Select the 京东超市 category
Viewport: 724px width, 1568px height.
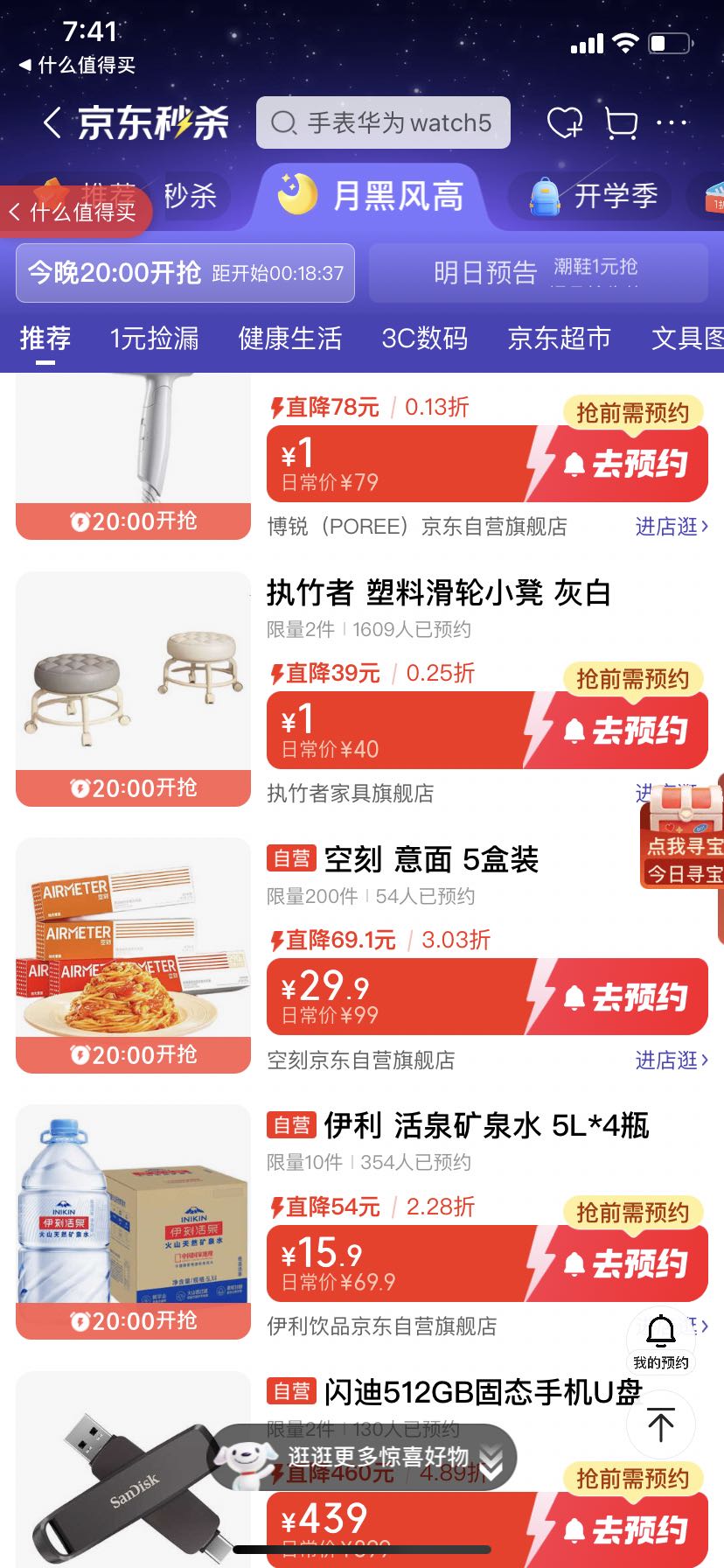click(559, 338)
